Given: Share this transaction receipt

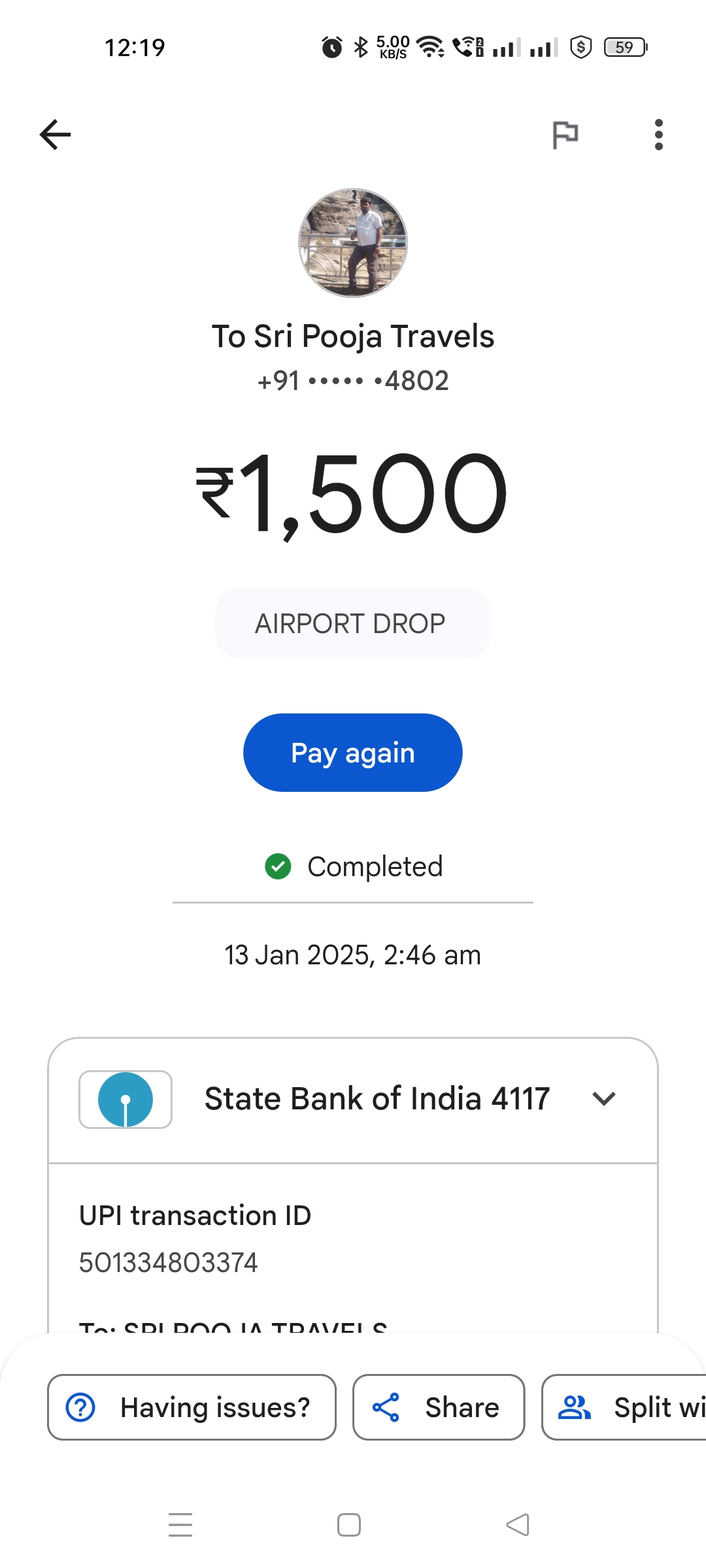Looking at the screenshot, I should pos(439,1407).
